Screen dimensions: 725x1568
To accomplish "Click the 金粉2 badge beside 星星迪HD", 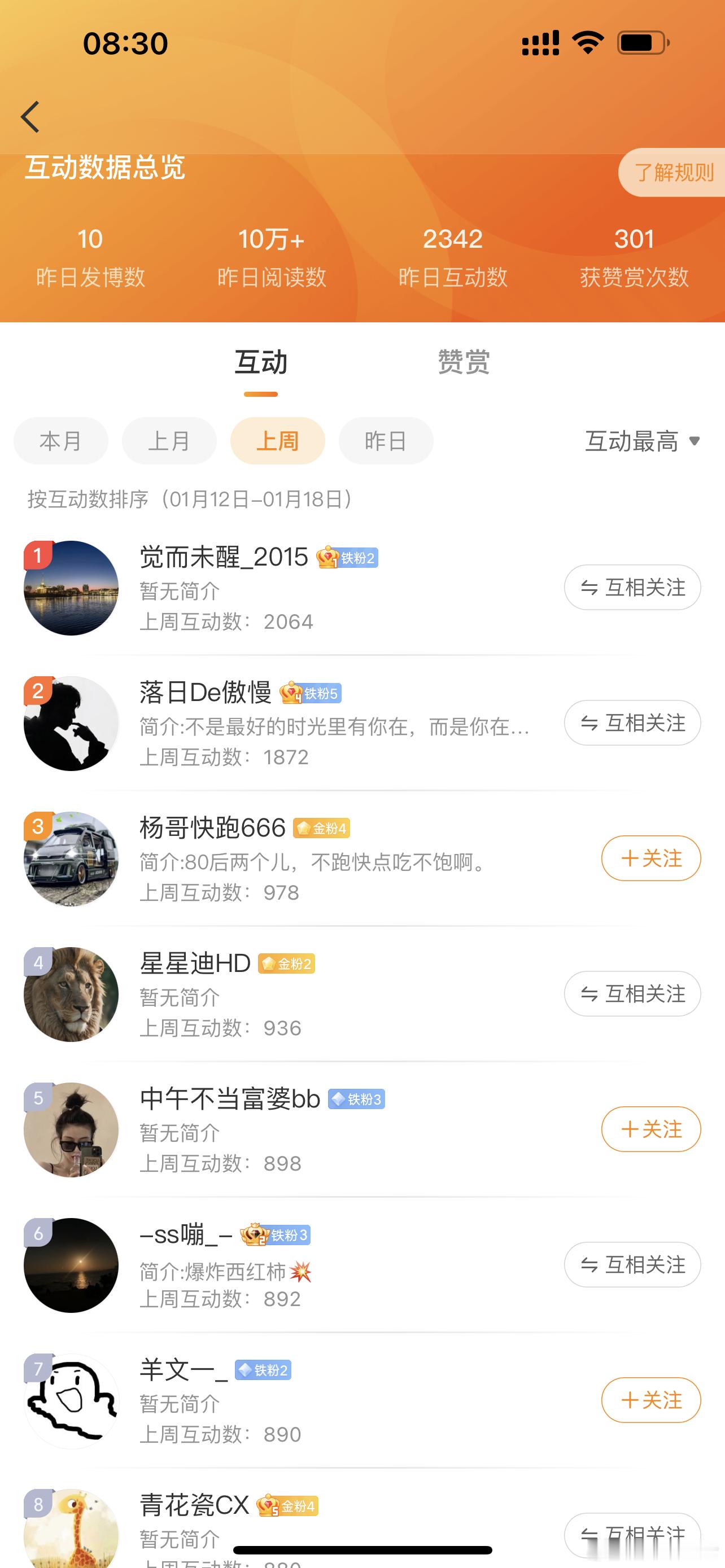I will click(x=286, y=964).
